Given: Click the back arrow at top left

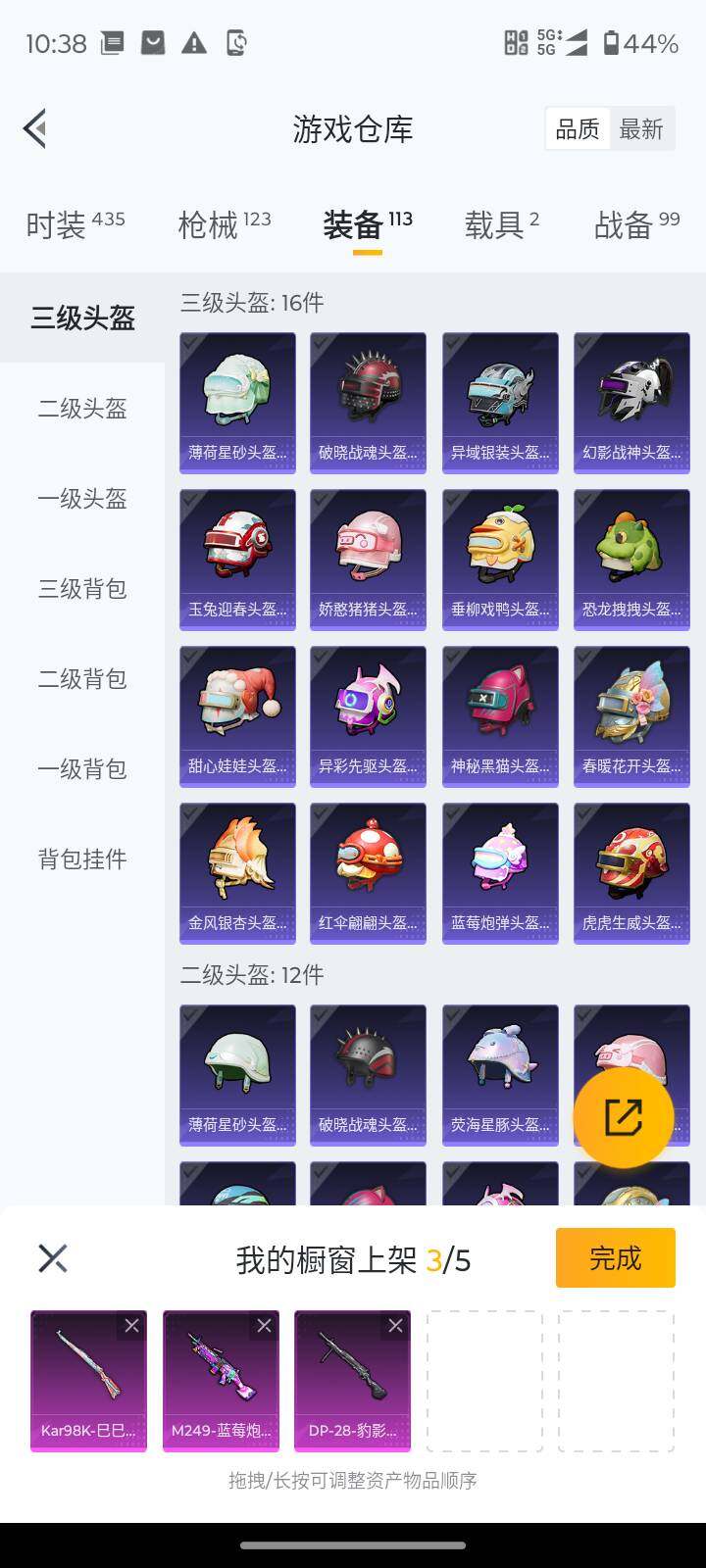Looking at the screenshot, I should [34, 128].
